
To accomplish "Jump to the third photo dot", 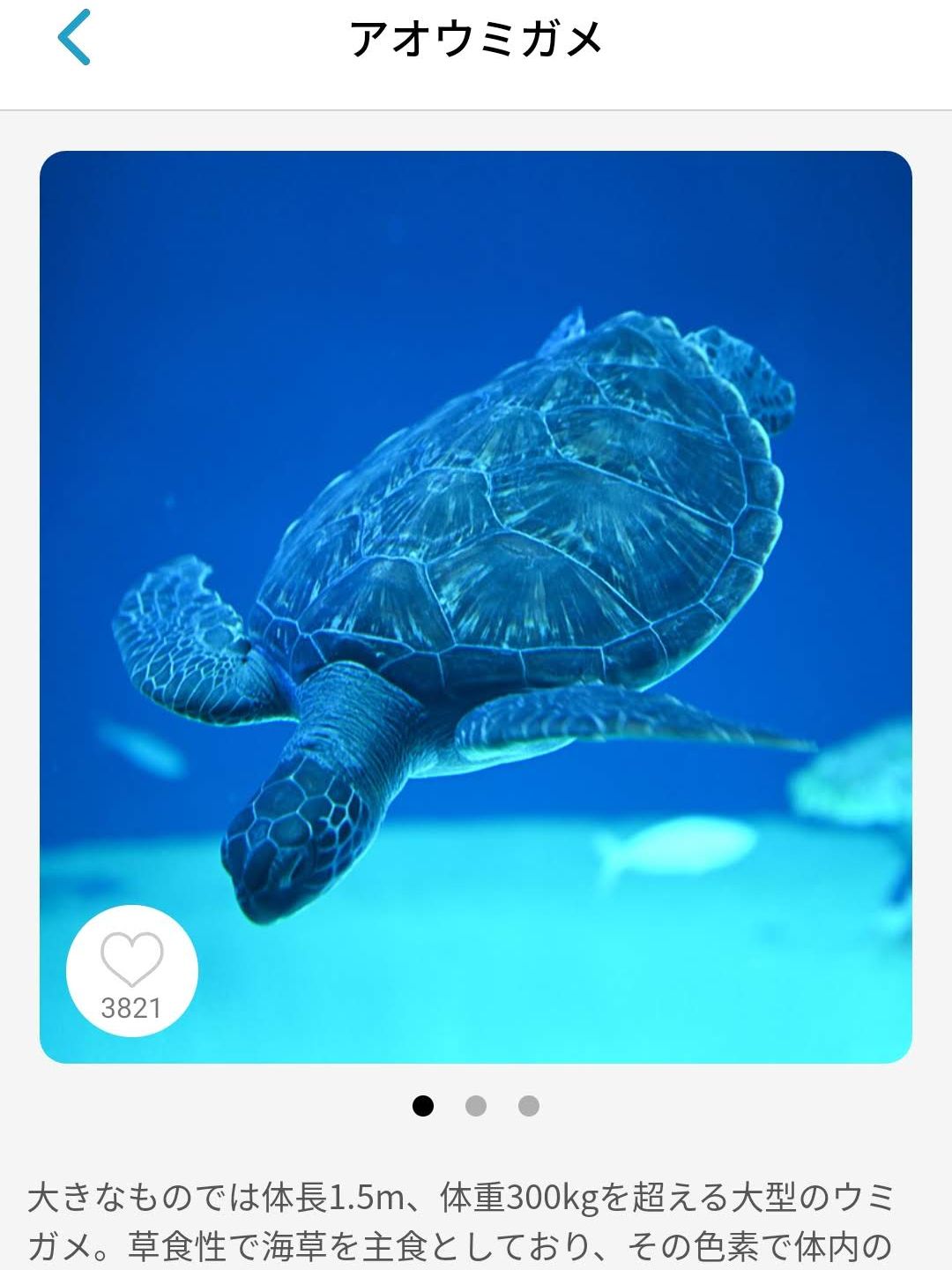I will [x=529, y=1106].
